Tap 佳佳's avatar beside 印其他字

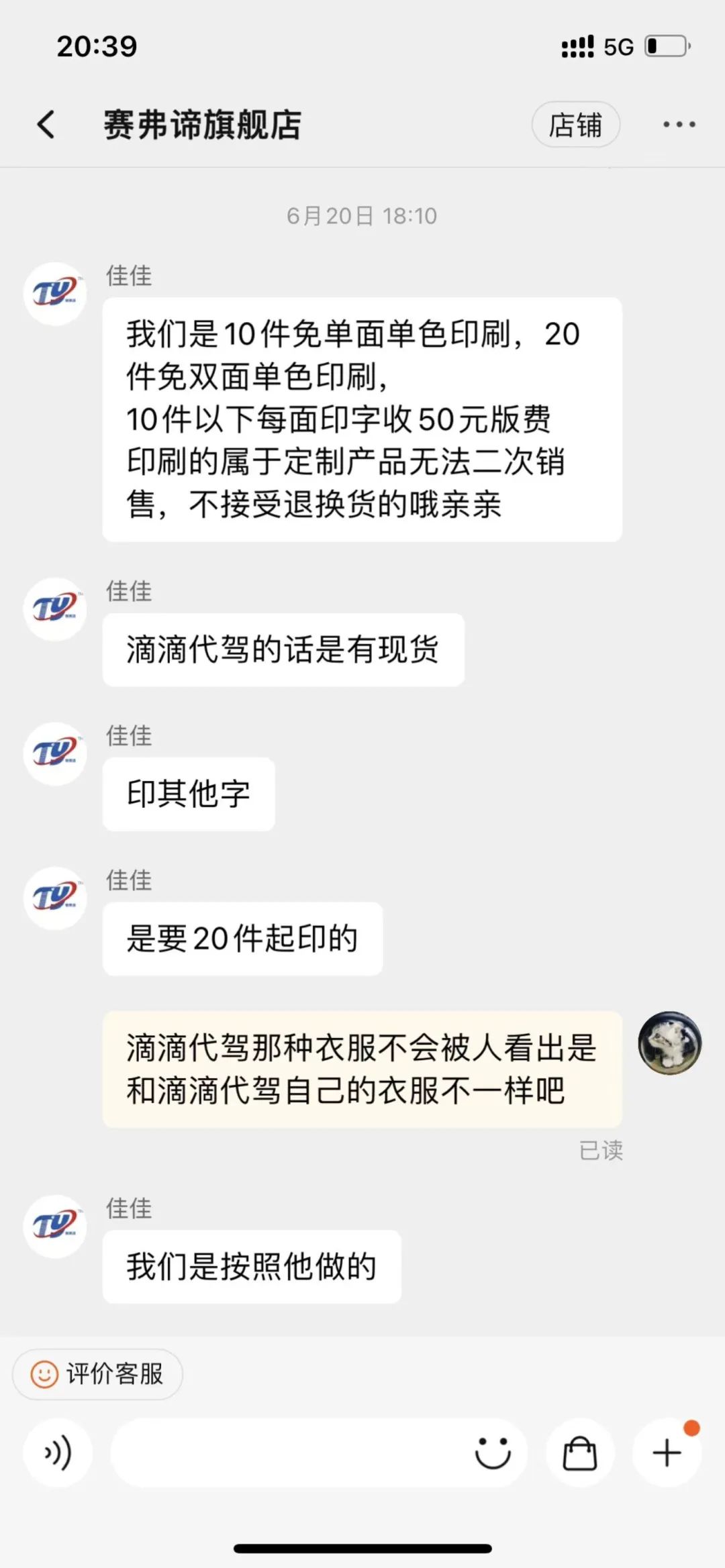[x=55, y=753]
